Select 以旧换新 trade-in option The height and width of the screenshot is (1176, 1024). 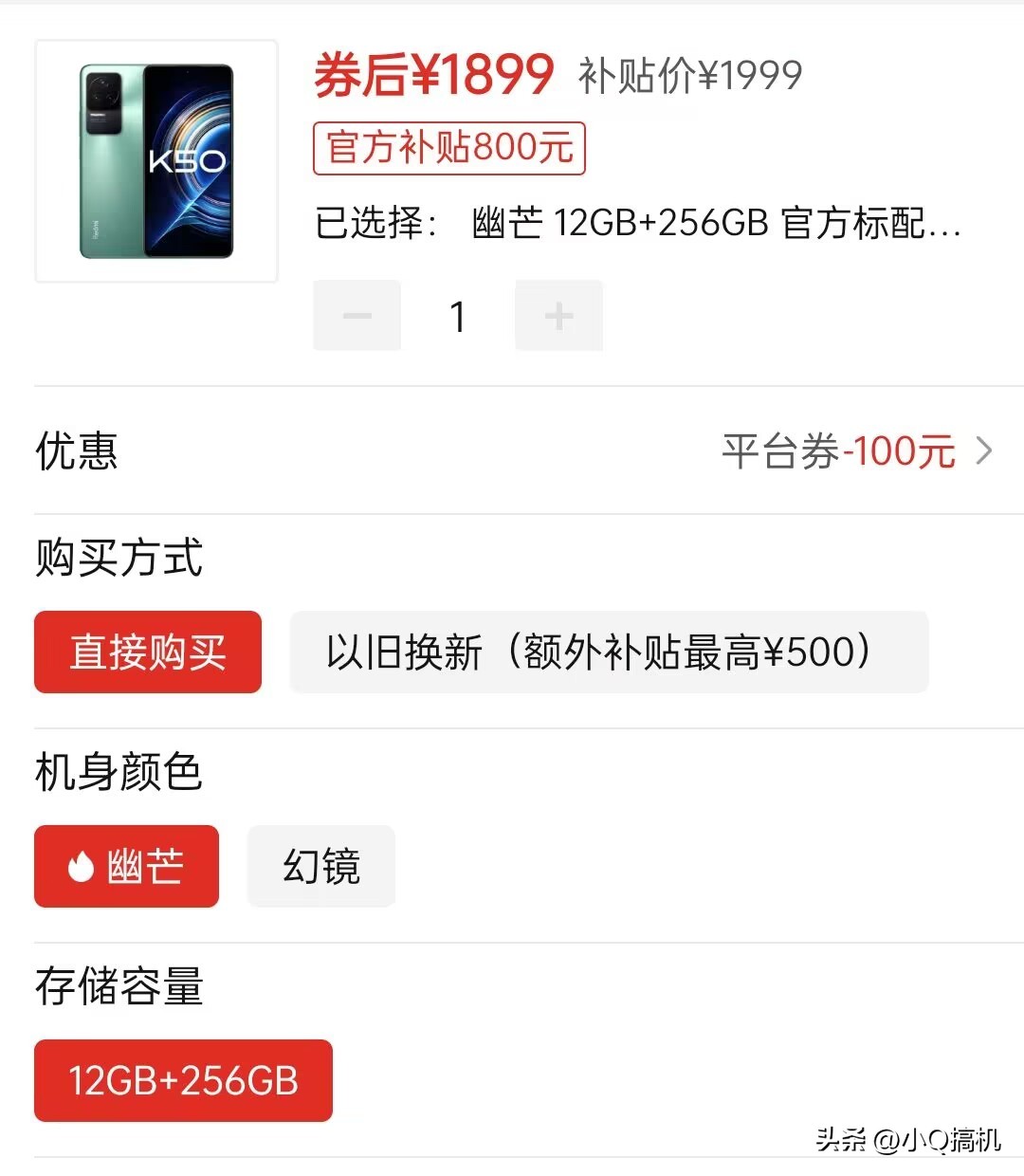point(609,652)
